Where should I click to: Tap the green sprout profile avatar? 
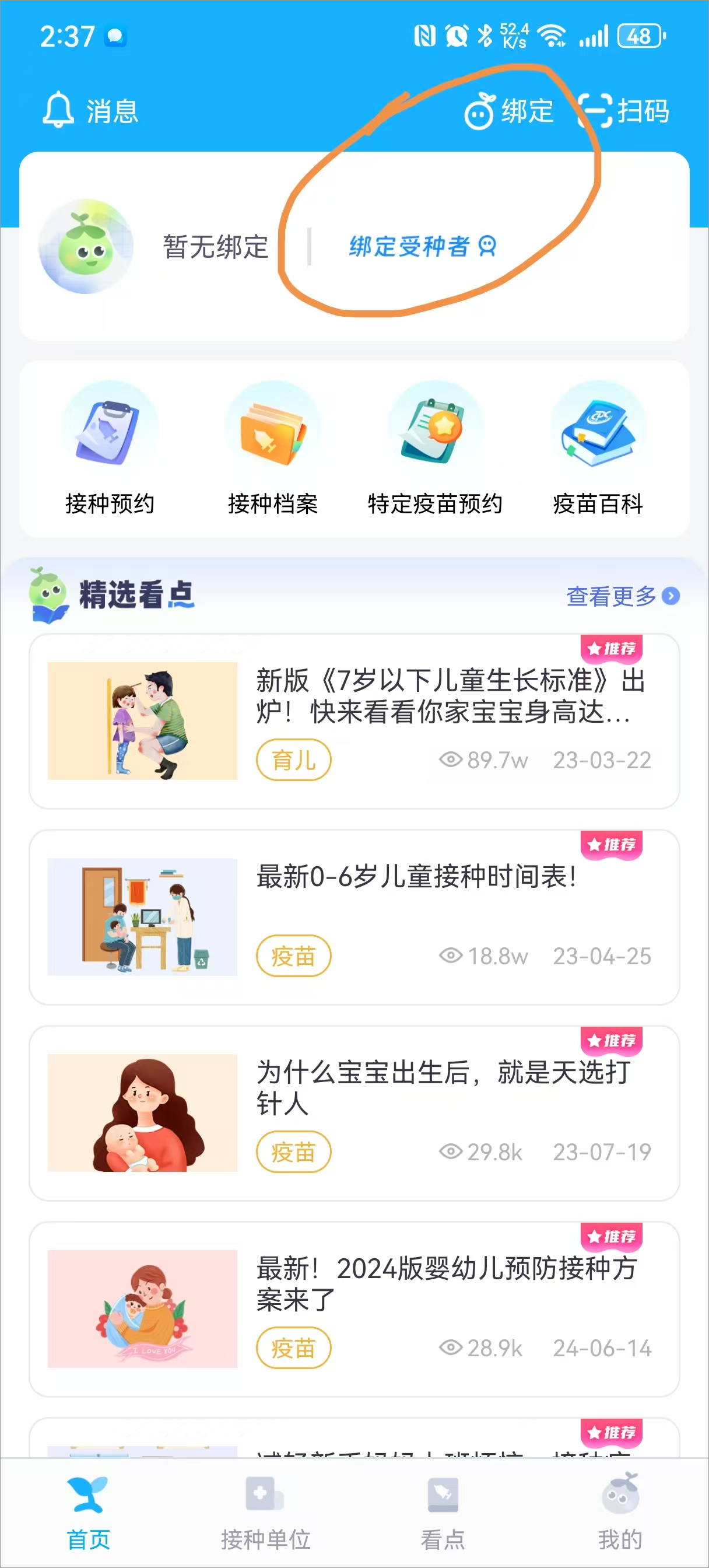[86, 247]
